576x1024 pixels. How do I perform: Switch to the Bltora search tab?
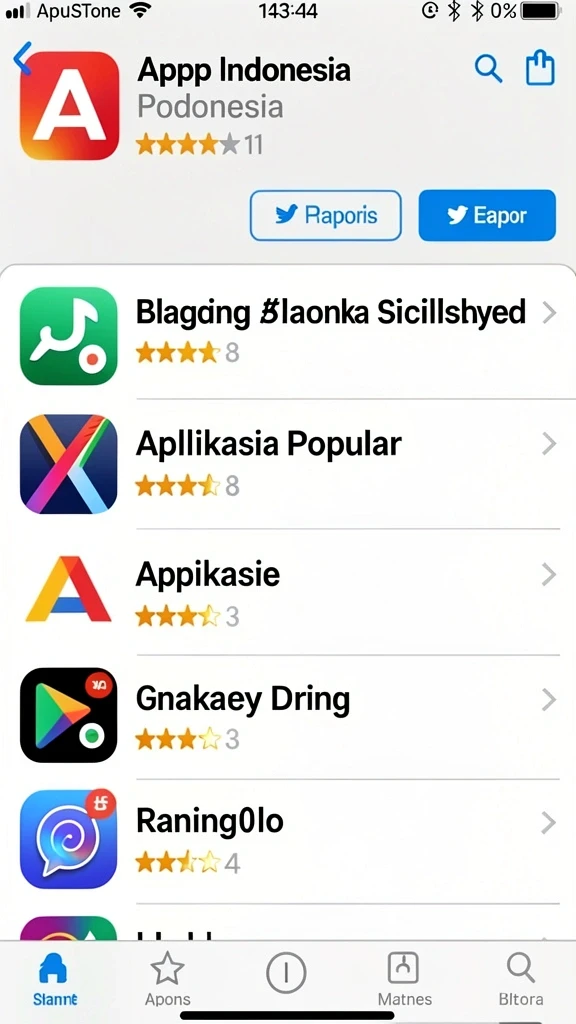point(521,978)
